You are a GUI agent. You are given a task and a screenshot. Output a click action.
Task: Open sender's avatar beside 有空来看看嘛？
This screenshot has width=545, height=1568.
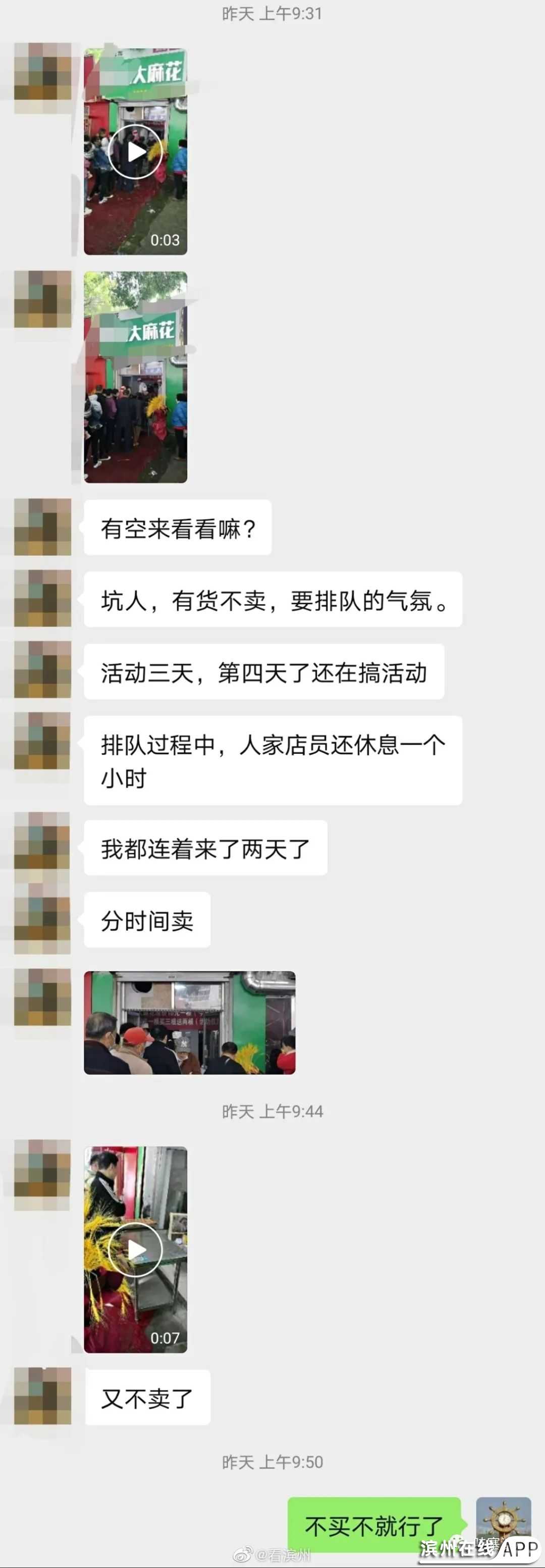[42, 527]
